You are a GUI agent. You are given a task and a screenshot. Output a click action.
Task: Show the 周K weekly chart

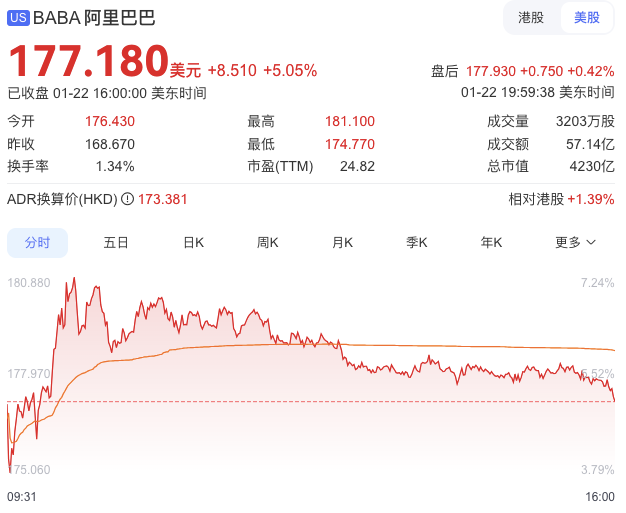(x=267, y=242)
